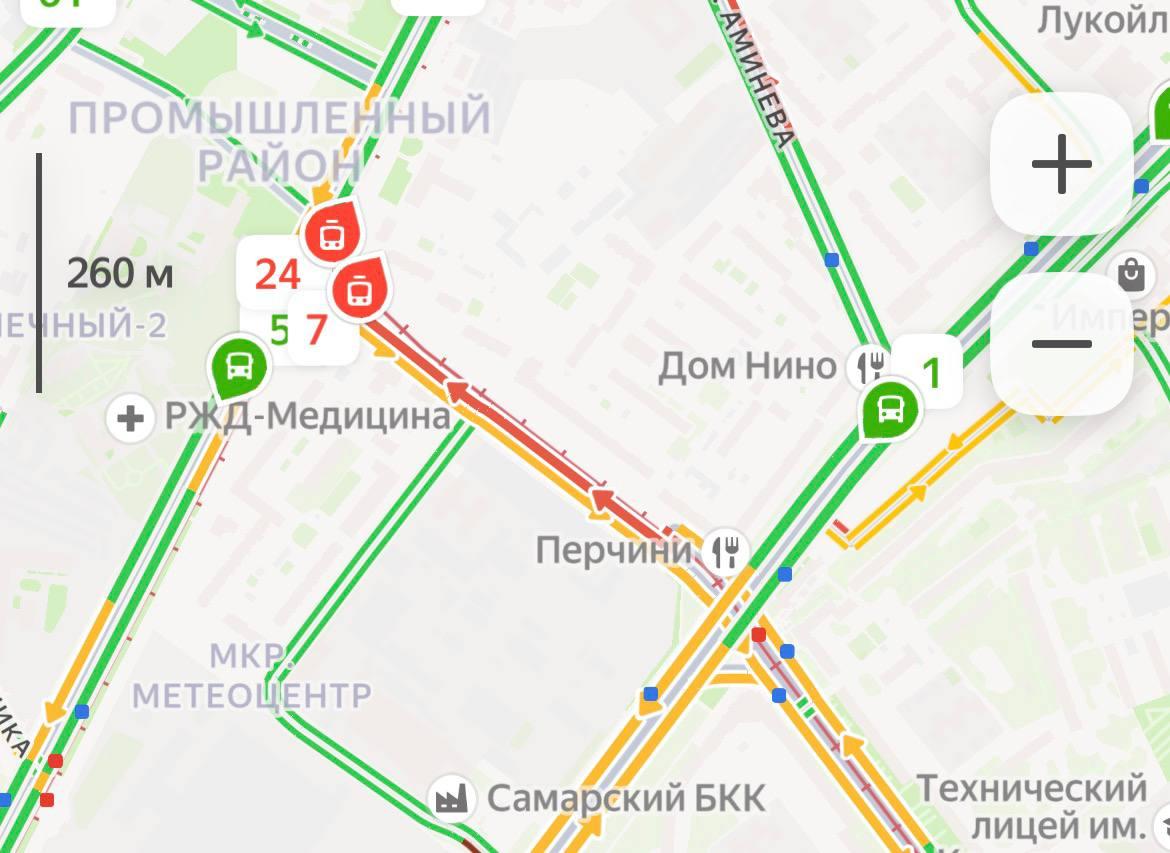Open the Самарский БКК factory marker

[451, 798]
